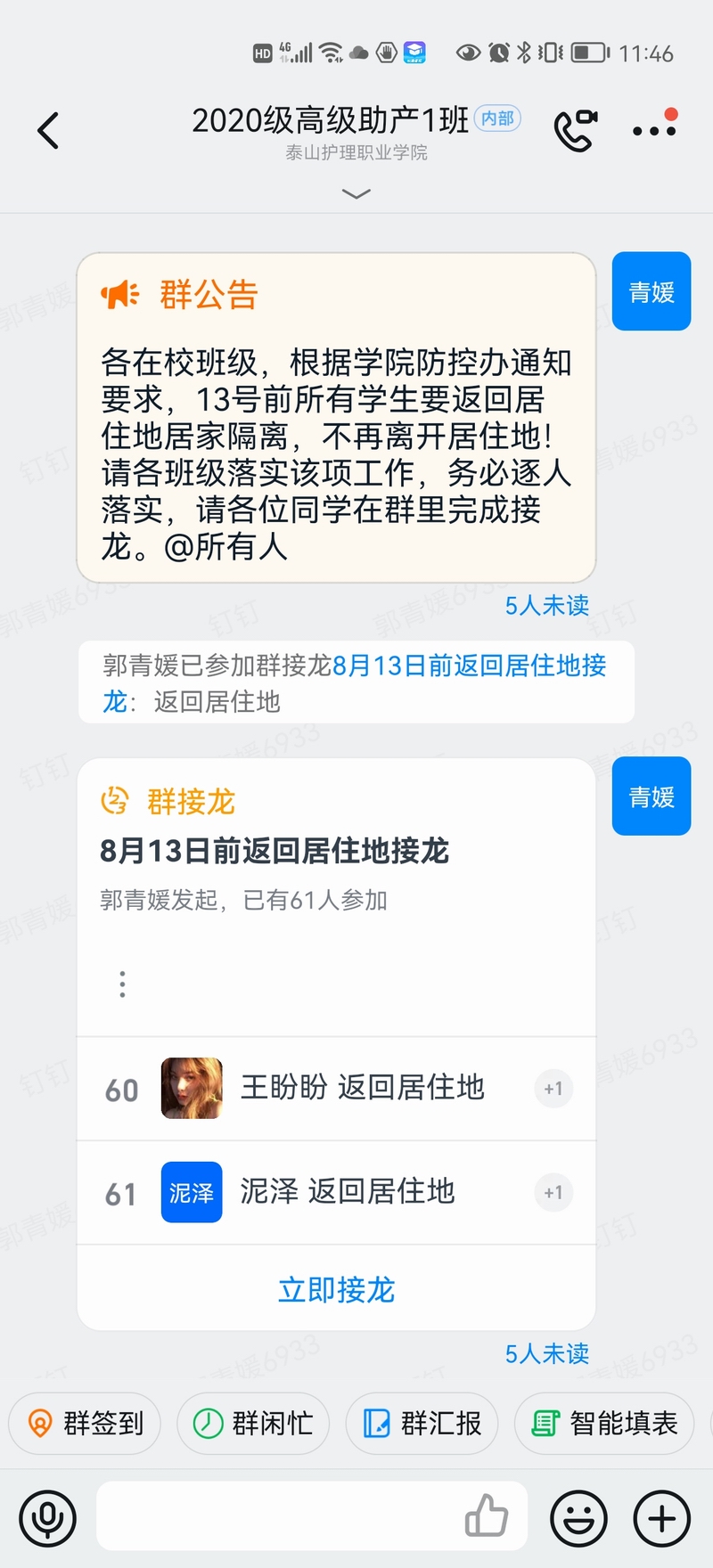Viewport: 713px width, 1568px height.
Task: Open the 群签到 shortcut
Action: click(86, 1423)
